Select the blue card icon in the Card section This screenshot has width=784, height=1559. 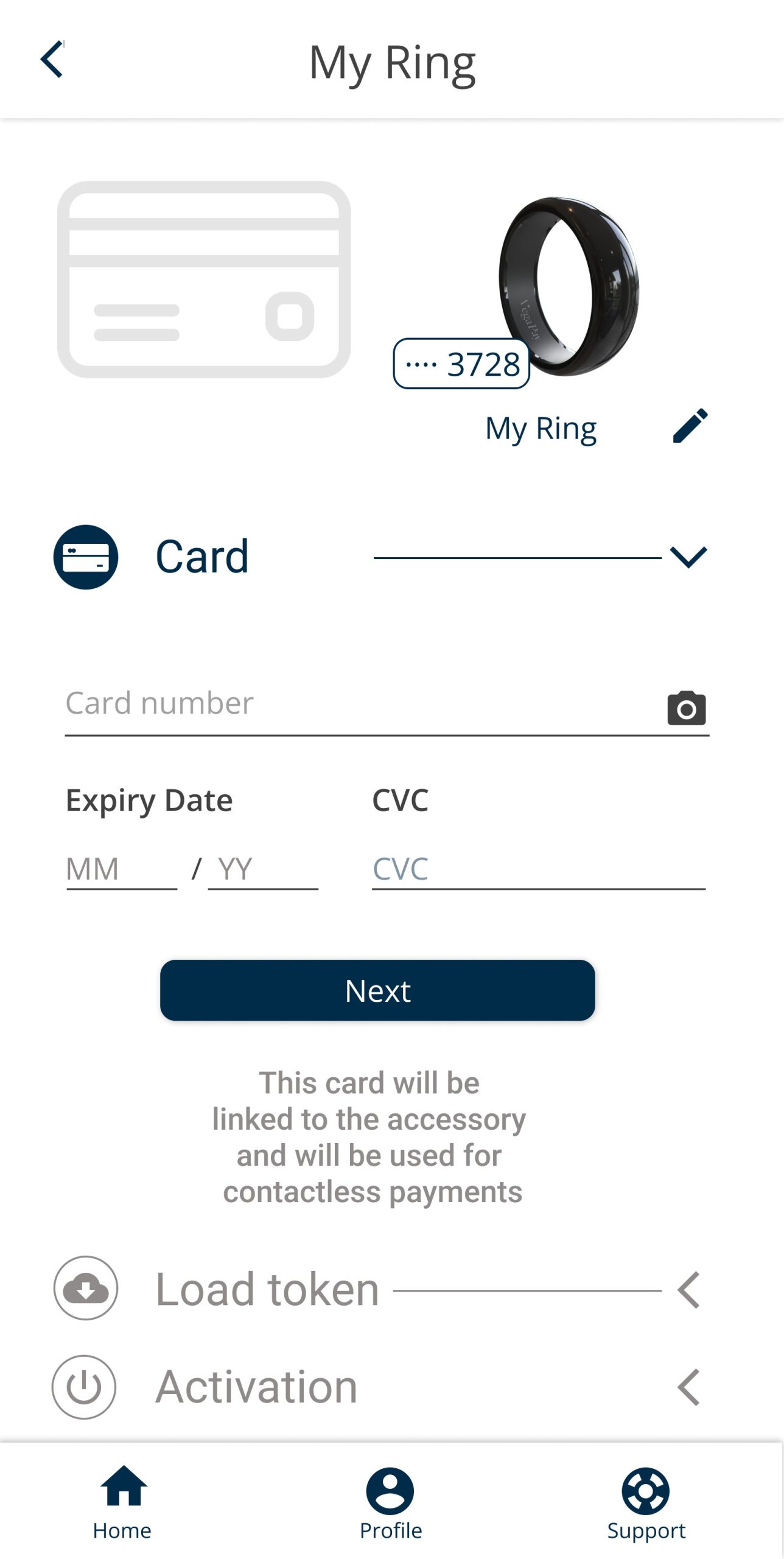[85, 558]
